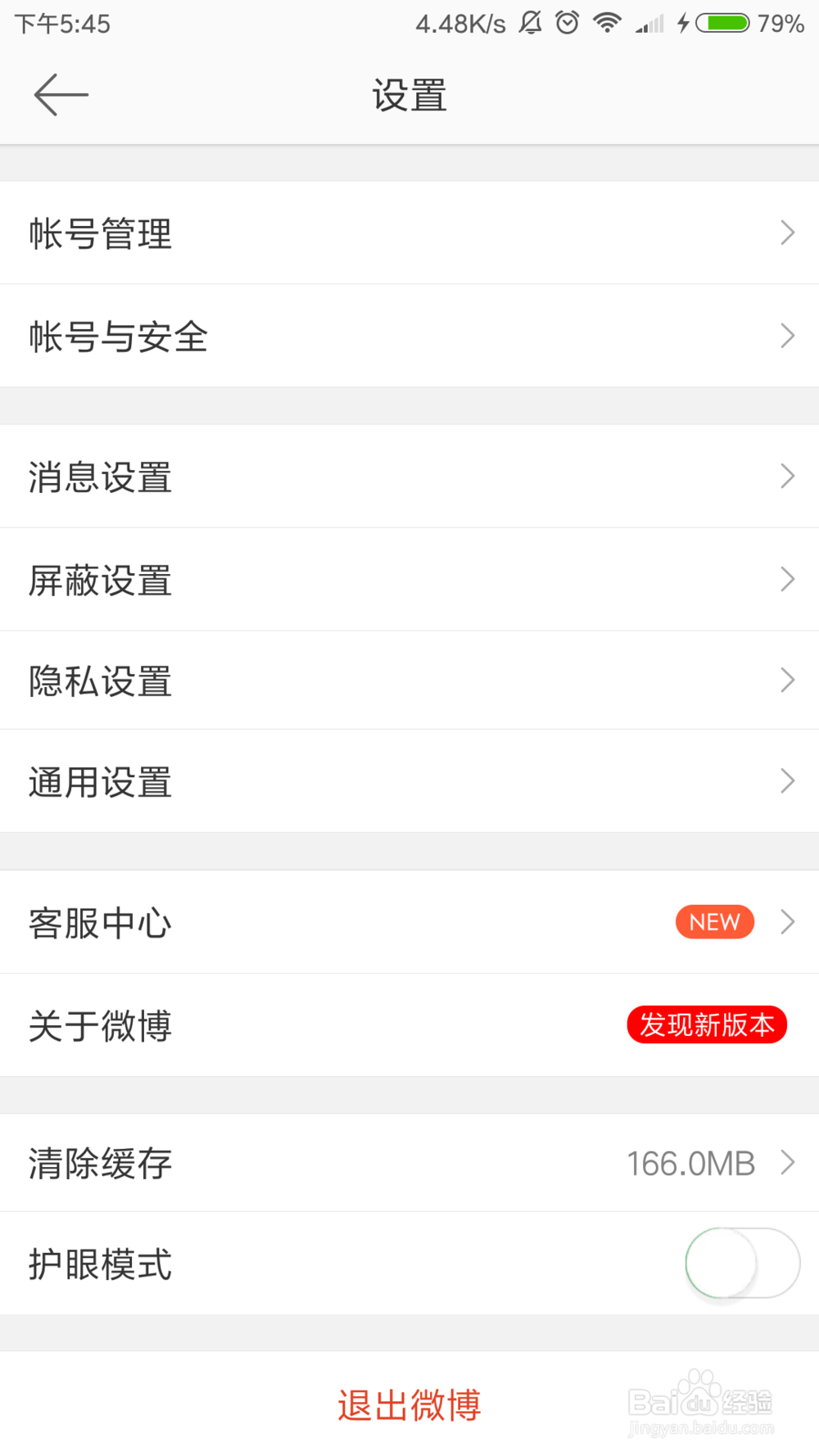Screen dimensions: 819x1456
Task: Open 帐号与安全 settings
Action: point(409,336)
